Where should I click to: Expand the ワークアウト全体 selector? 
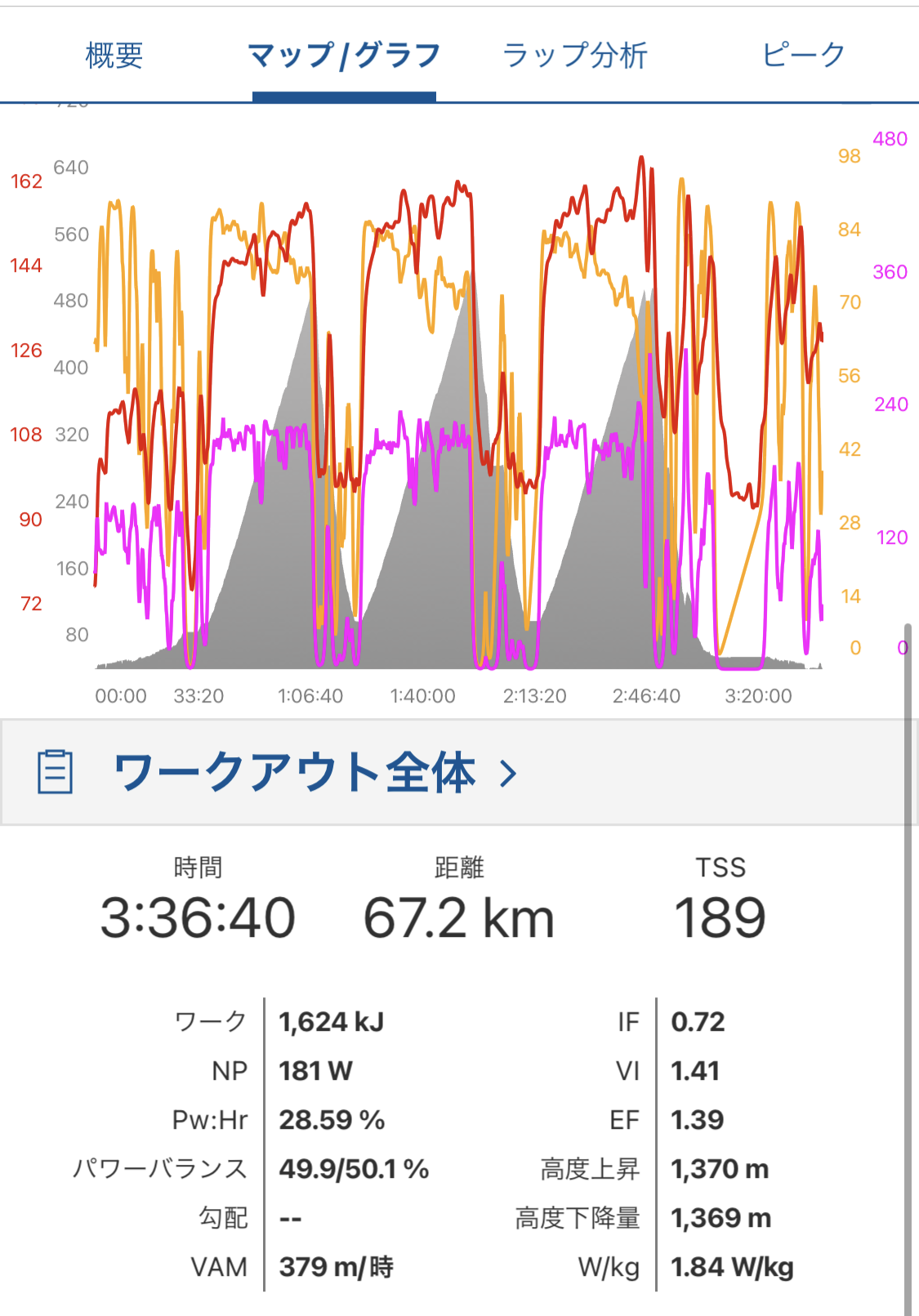pos(316,773)
